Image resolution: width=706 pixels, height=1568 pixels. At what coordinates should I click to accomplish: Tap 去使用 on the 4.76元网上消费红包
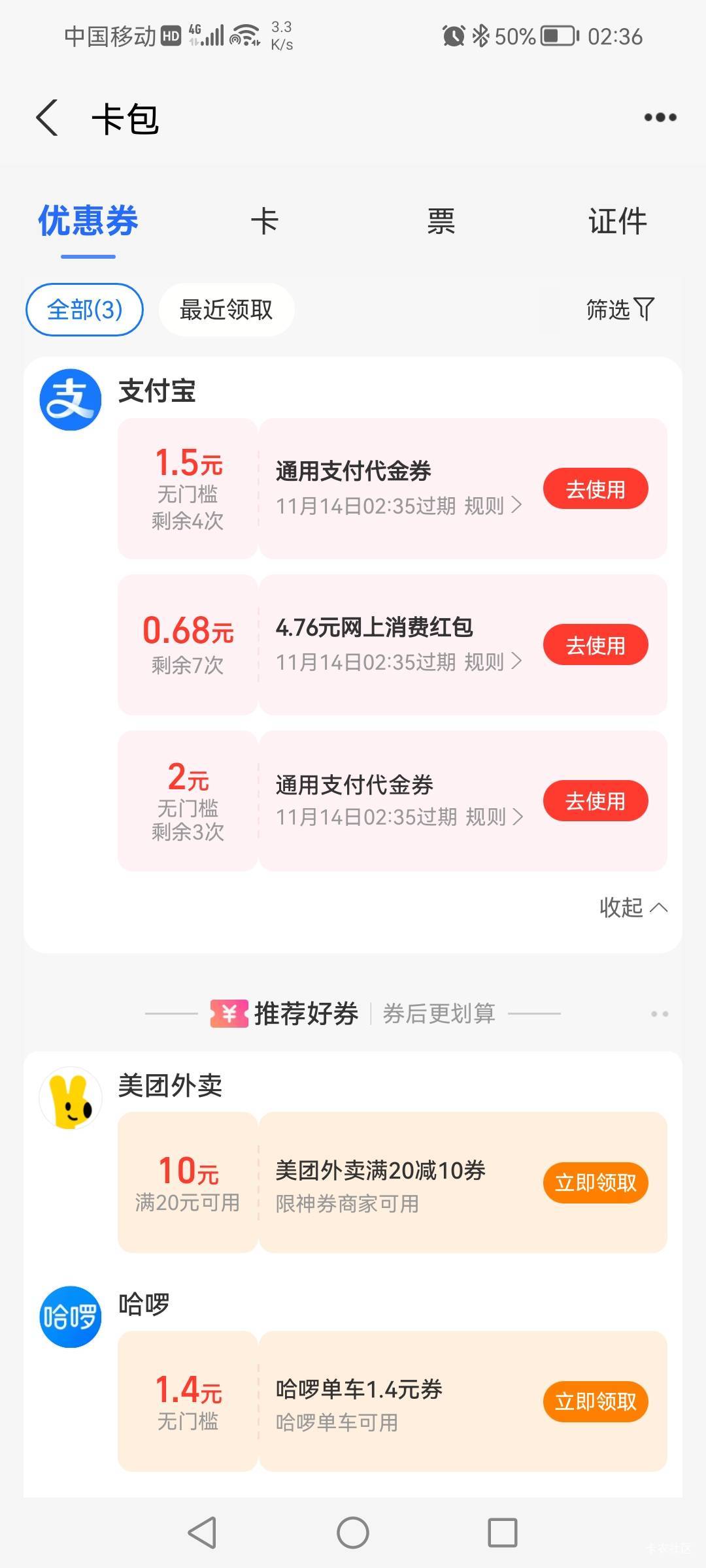click(x=595, y=645)
